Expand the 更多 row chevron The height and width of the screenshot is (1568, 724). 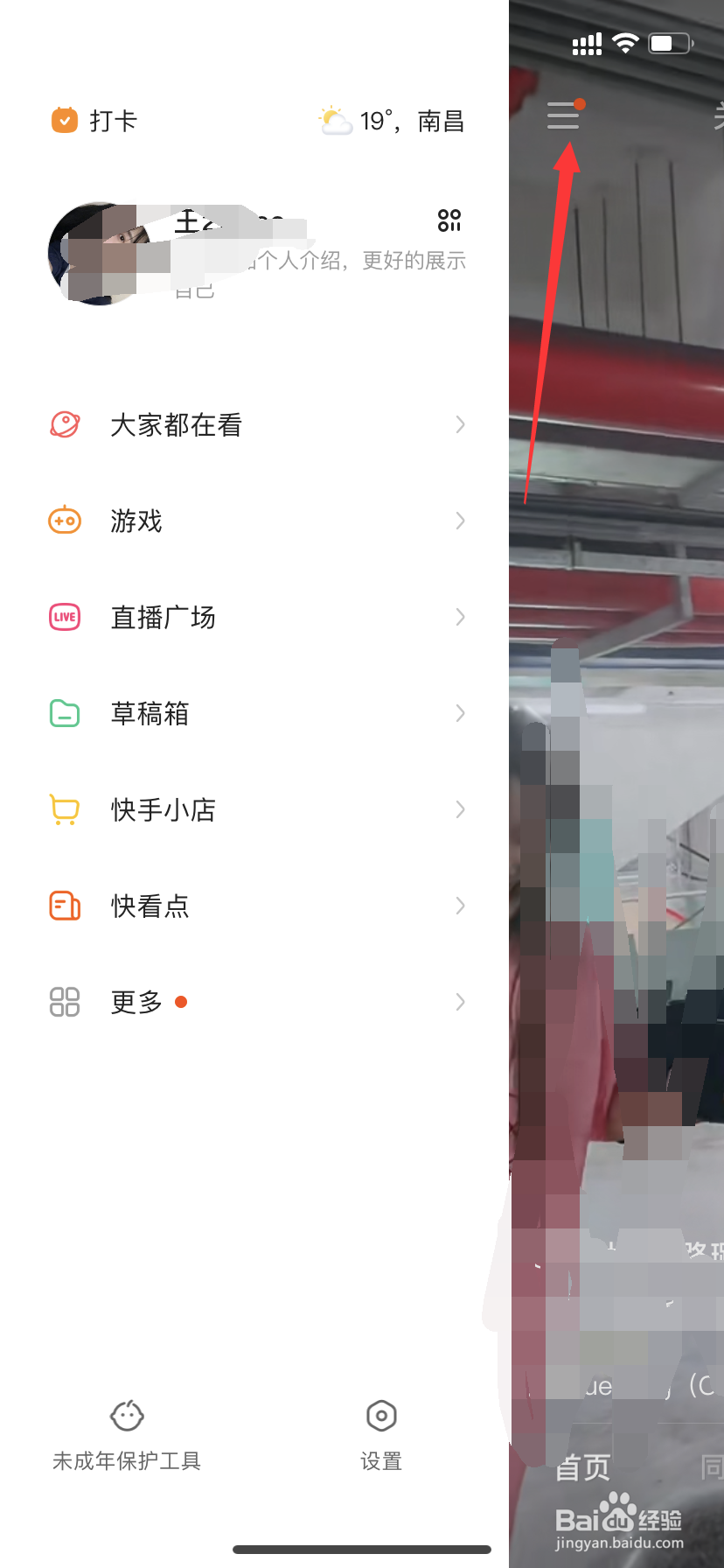(461, 1002)
